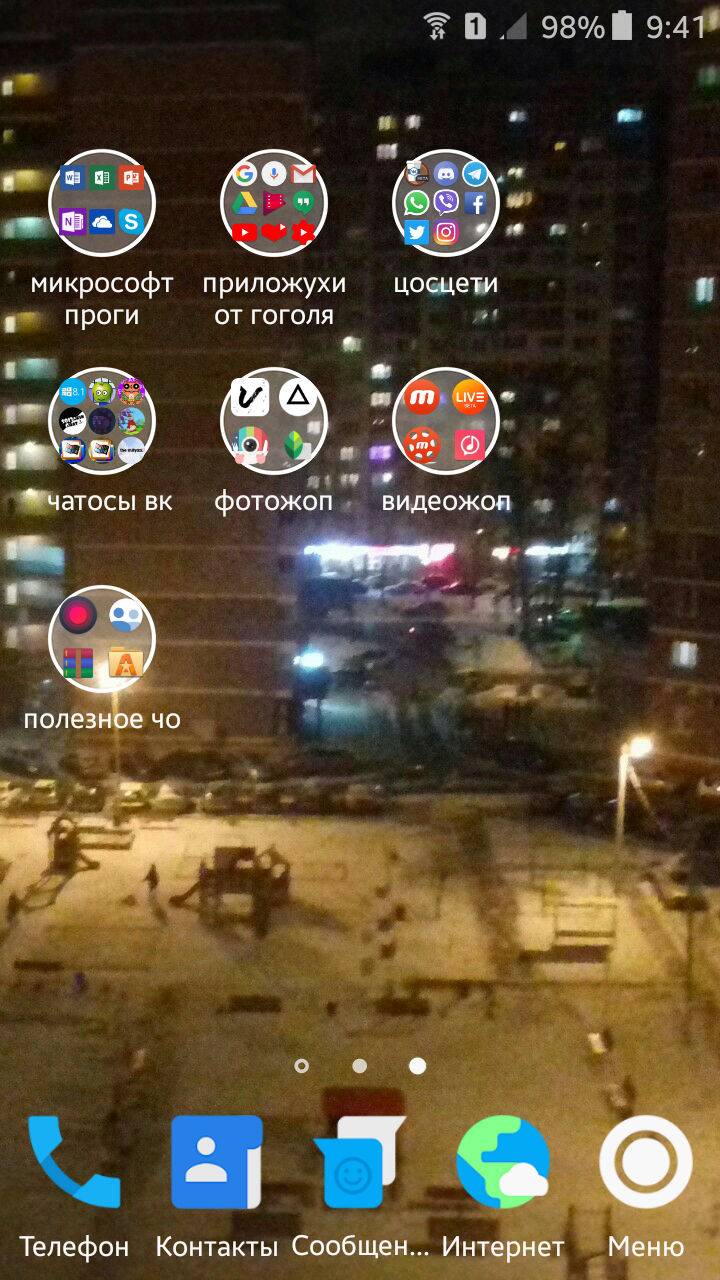Viewport: 720px width, 1280px height.
Task: Jump to the first home screen page dot
Action: click(x=302, y=1066)
